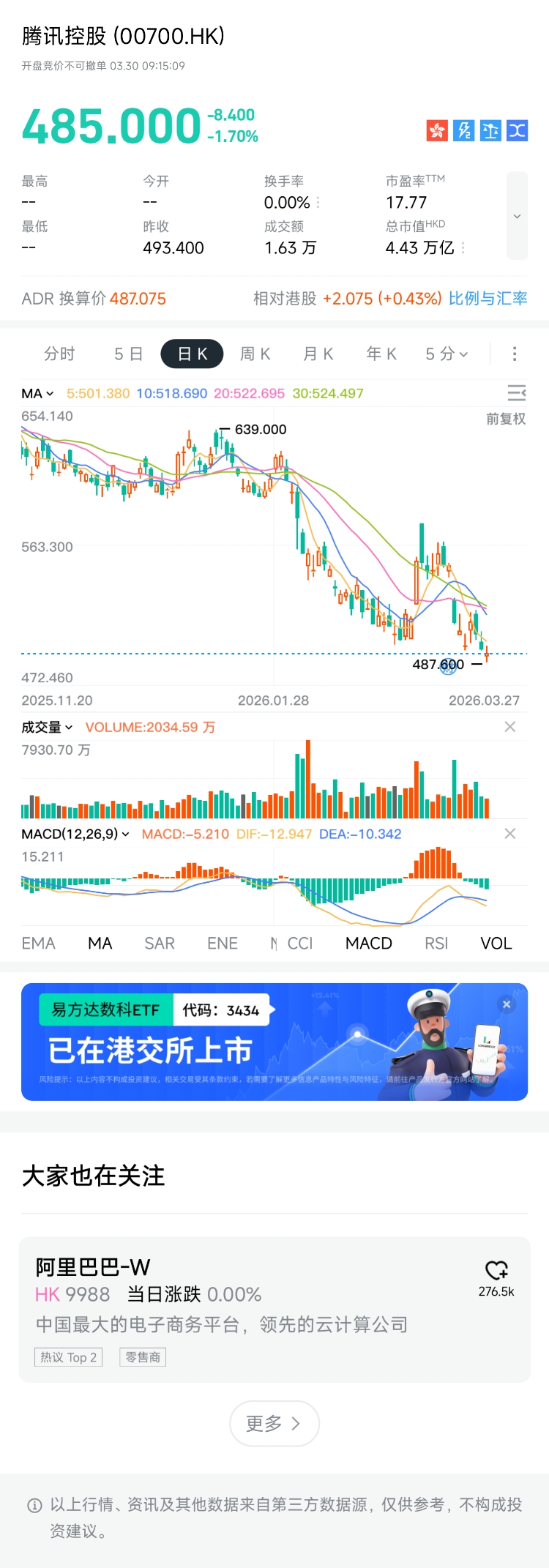
Task: Open the chart settings lines icon
Action: tap(516, 393)
